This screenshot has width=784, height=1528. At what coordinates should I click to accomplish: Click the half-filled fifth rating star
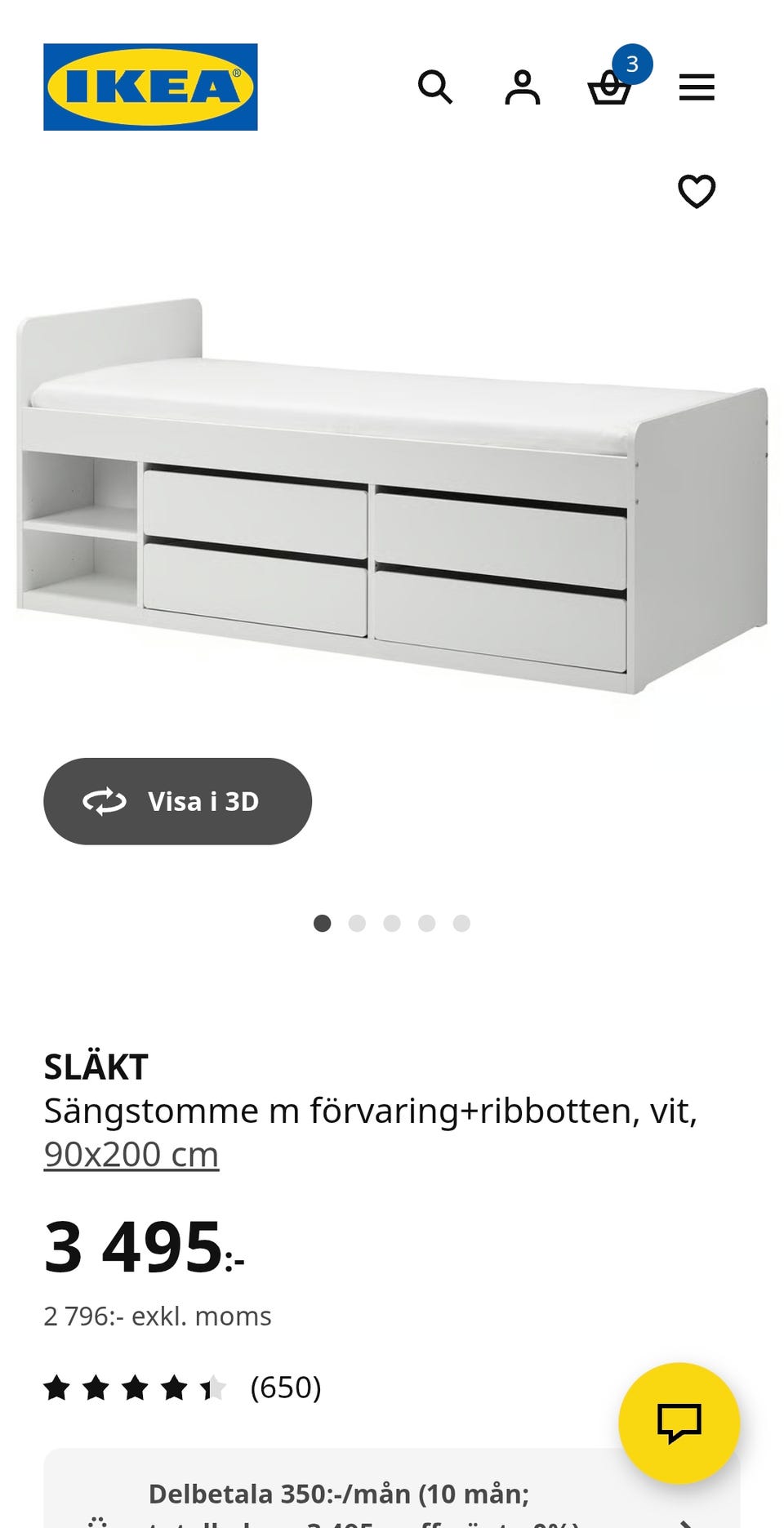[x=214, y=1388]
